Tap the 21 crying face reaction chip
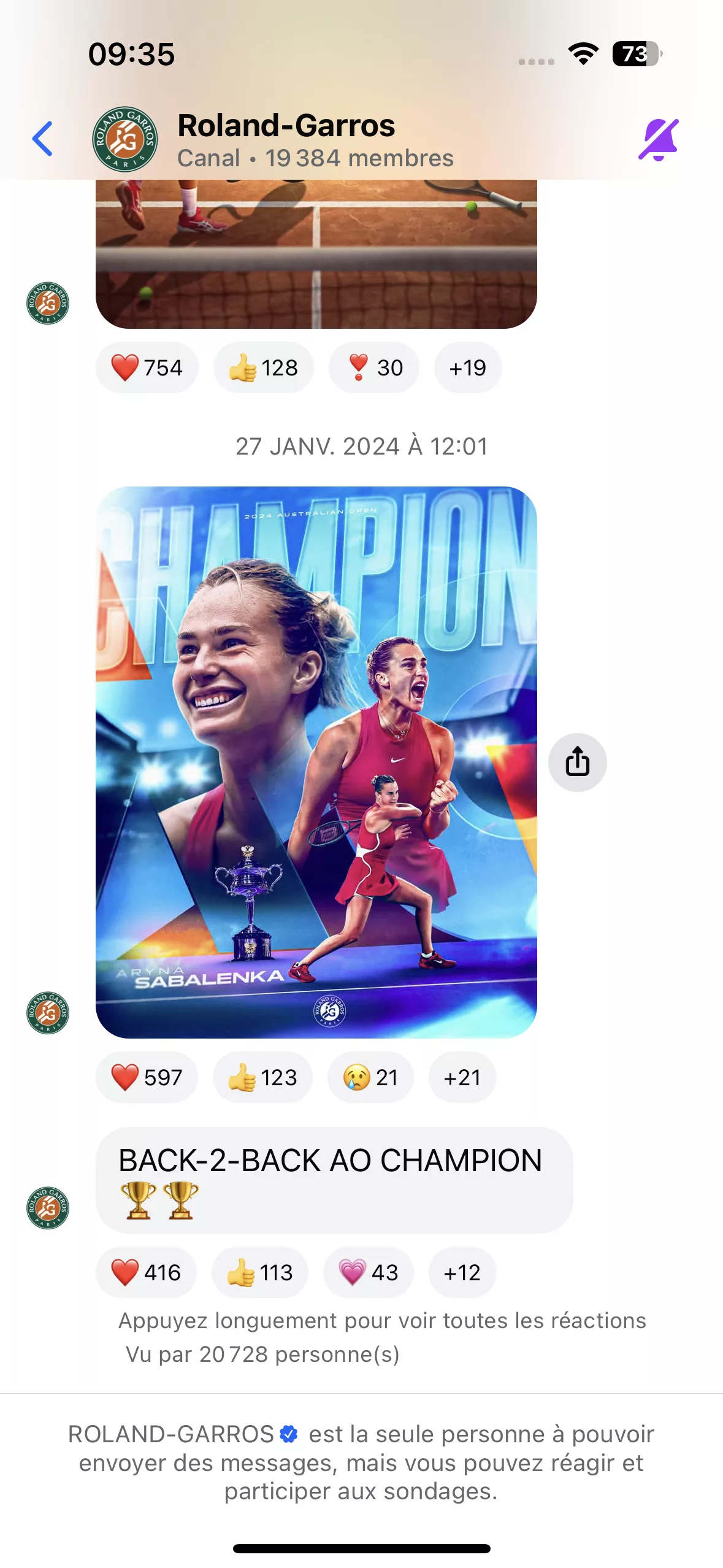The width and height of the screenshot is (723, 1568). (x=370, y=1077)
